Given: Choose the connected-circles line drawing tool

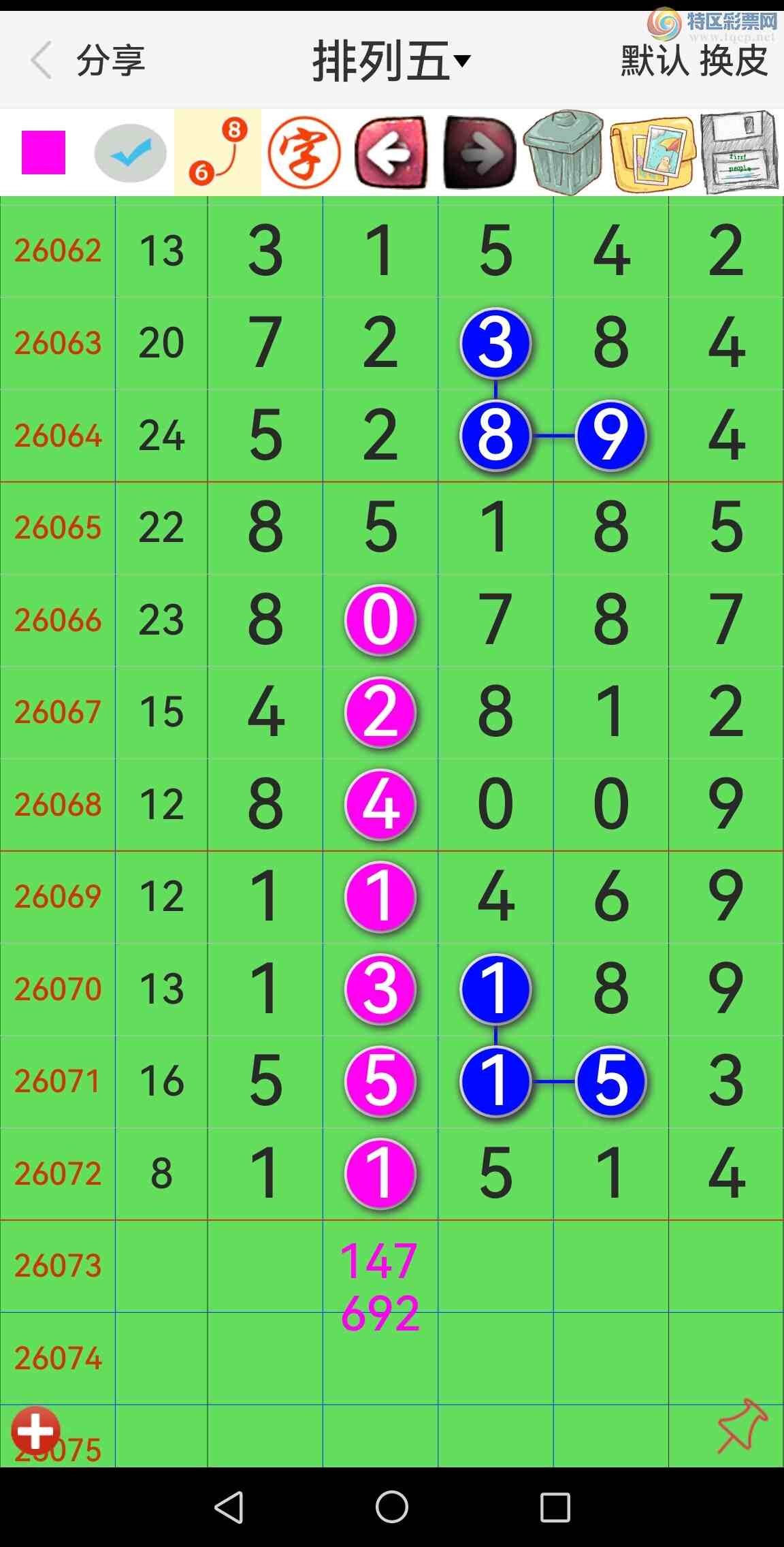Looking at the screenshot, I should (x=218, y=153).
